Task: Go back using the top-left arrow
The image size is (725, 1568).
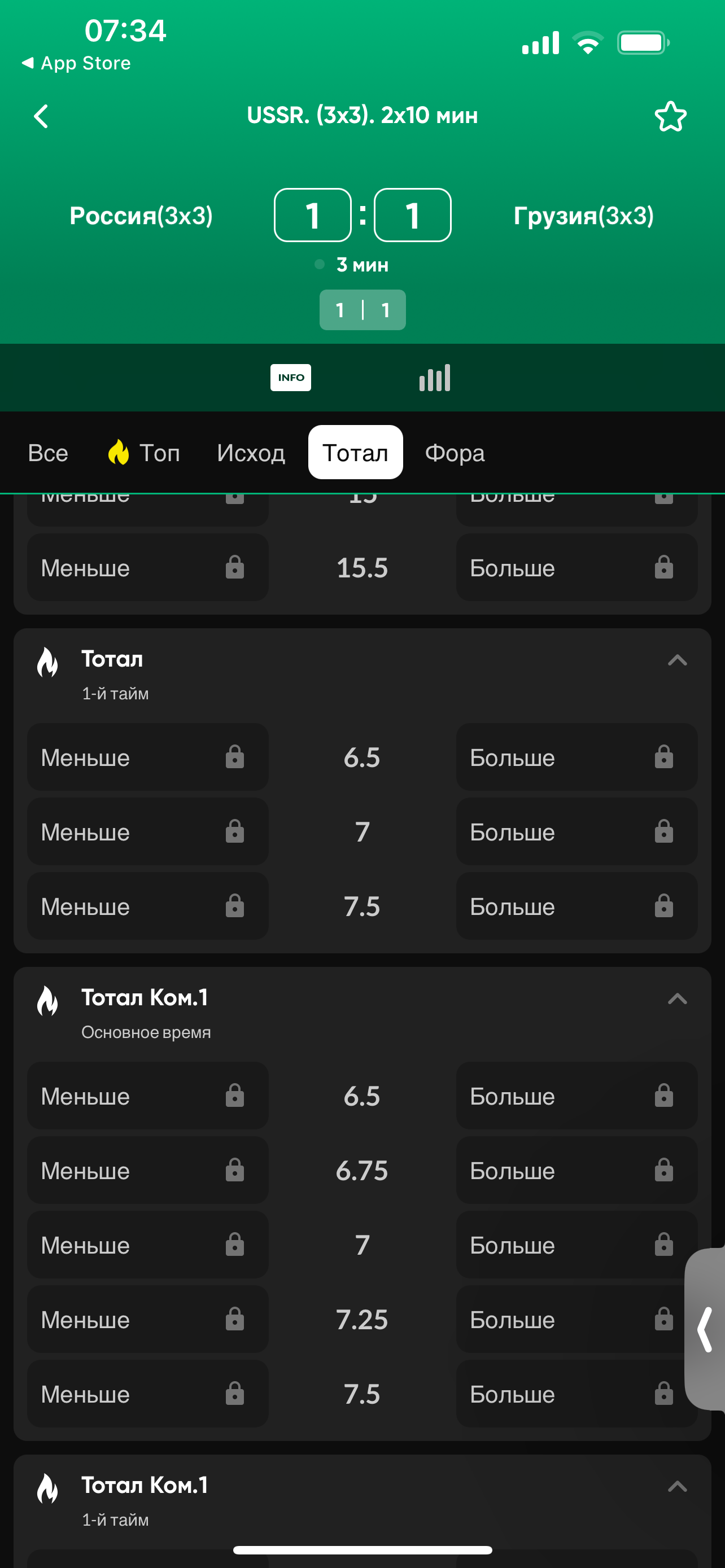Action: coord(41,116)
